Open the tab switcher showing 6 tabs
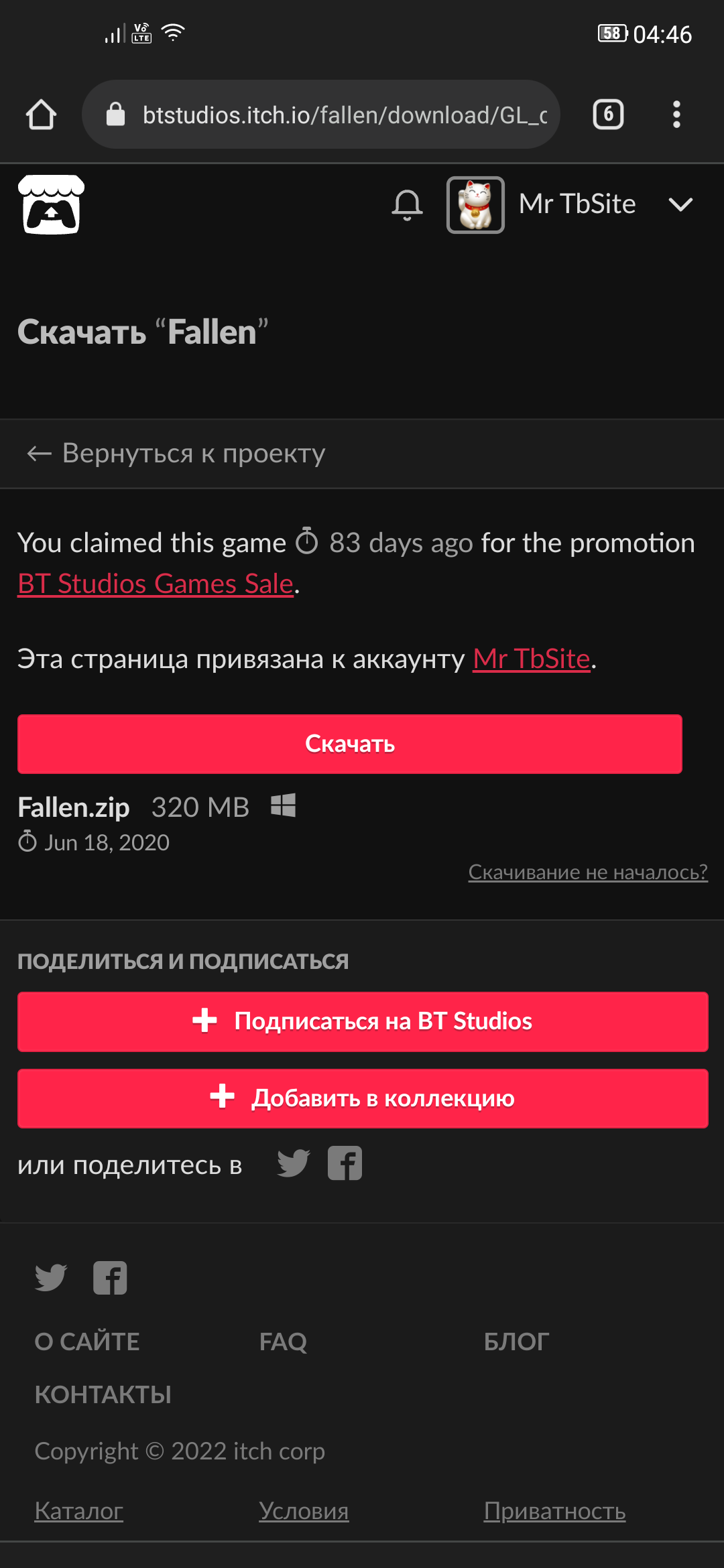The width and height of the screenshot is (724, 1568). pos(608,115)
